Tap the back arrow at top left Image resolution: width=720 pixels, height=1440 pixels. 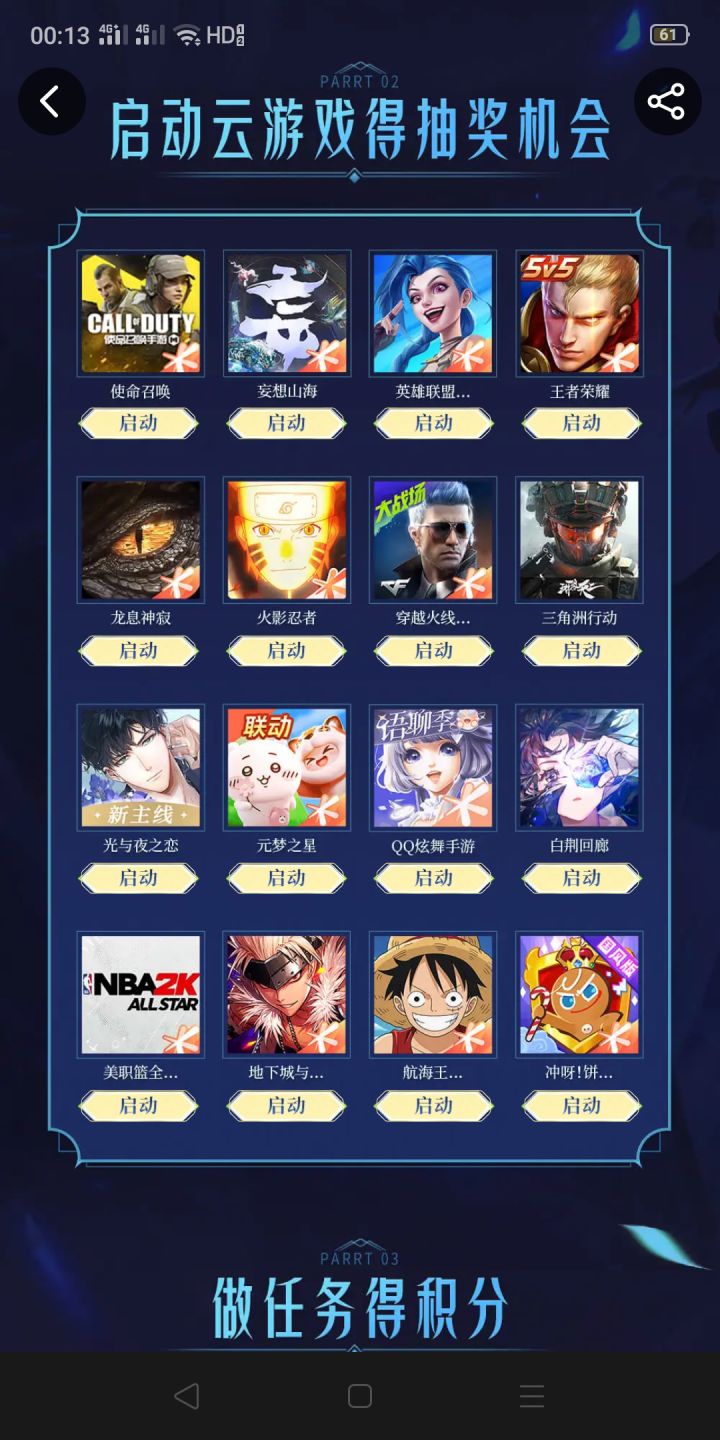coord(52,101)
